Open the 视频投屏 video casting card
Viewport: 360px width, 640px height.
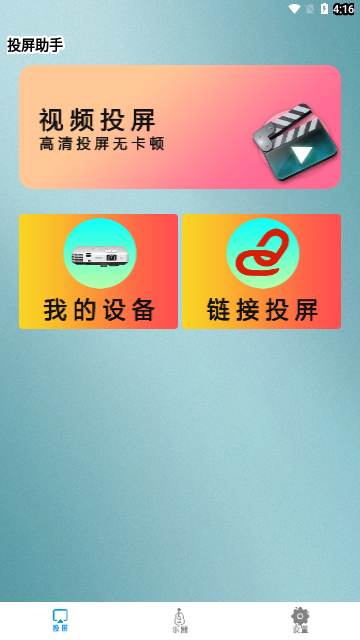[x=180, y=127]
